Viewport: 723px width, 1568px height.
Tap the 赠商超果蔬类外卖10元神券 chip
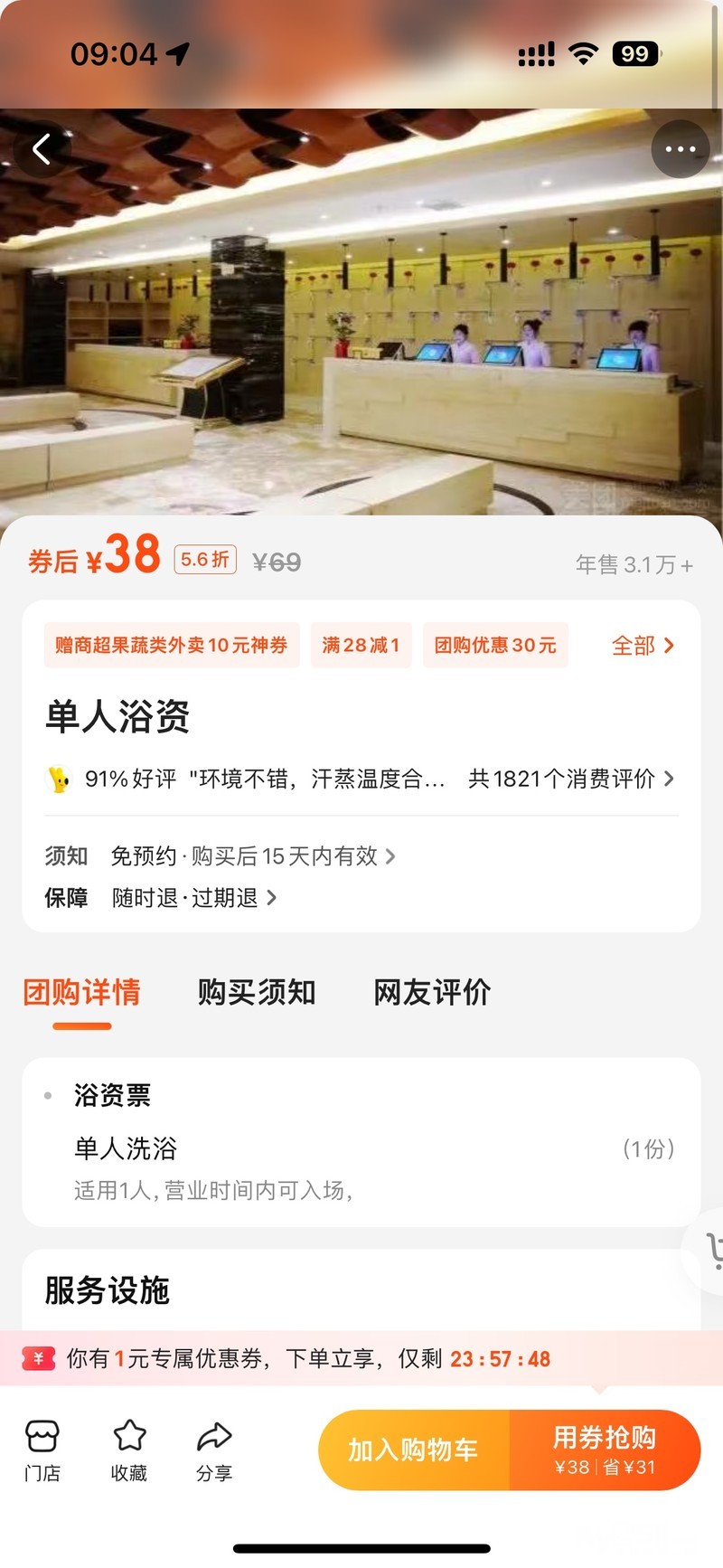pos(172,646)
